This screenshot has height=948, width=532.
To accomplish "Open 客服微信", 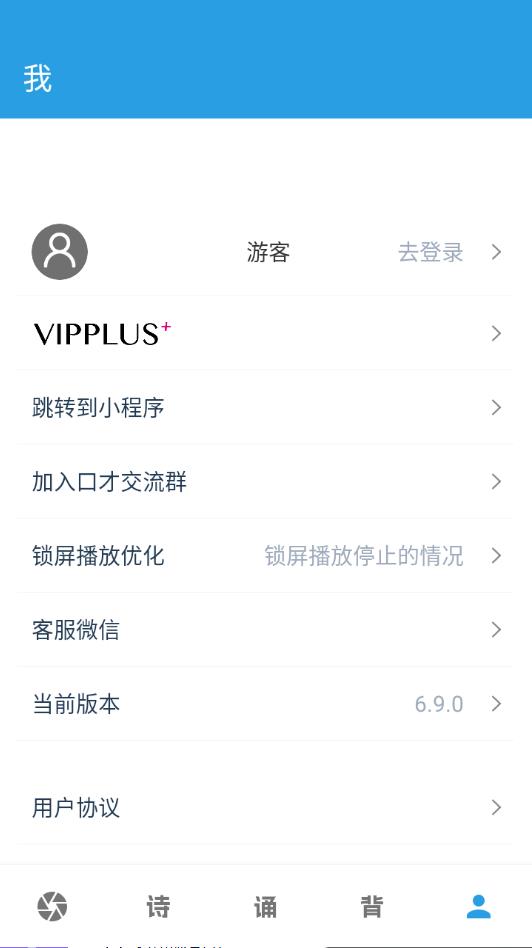I will [x=265, y=630].
